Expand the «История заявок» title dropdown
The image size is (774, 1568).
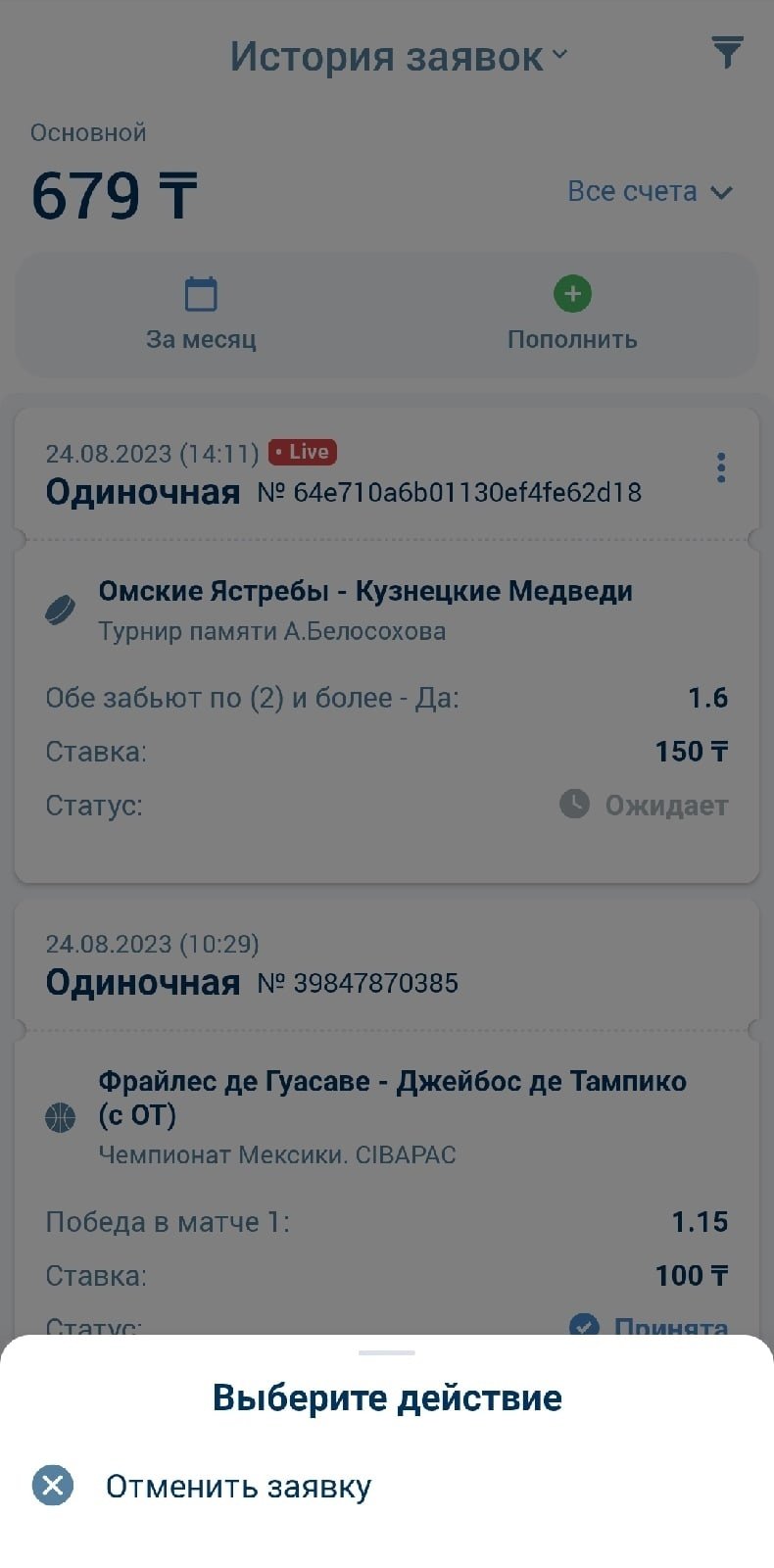(398, 57)
